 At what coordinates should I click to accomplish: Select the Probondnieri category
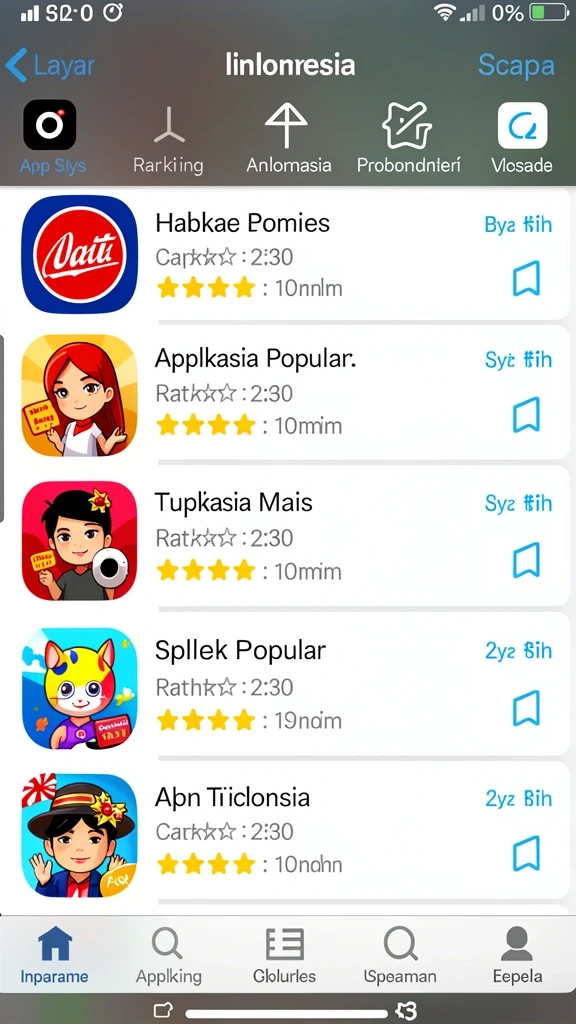408,138
